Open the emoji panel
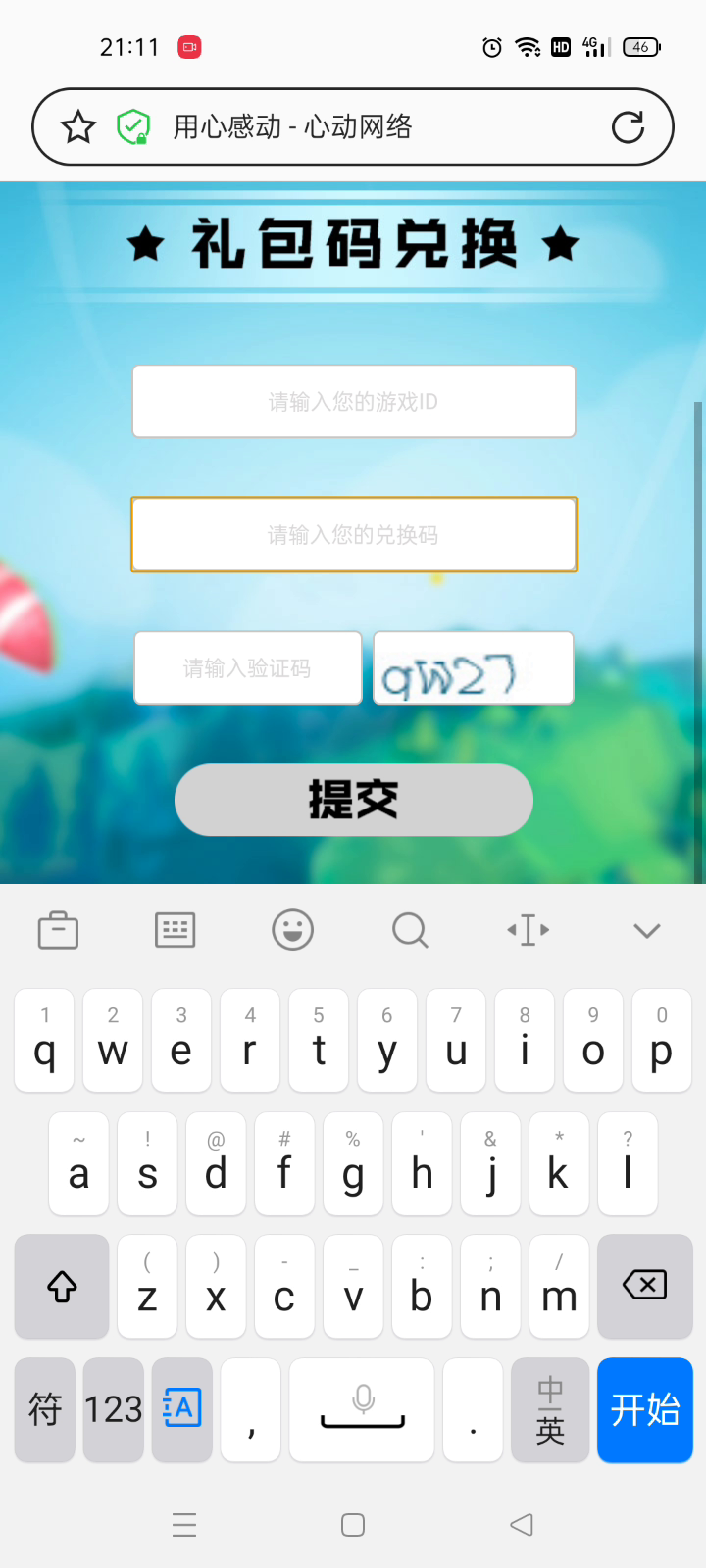706x1568 pixels. 292,930
